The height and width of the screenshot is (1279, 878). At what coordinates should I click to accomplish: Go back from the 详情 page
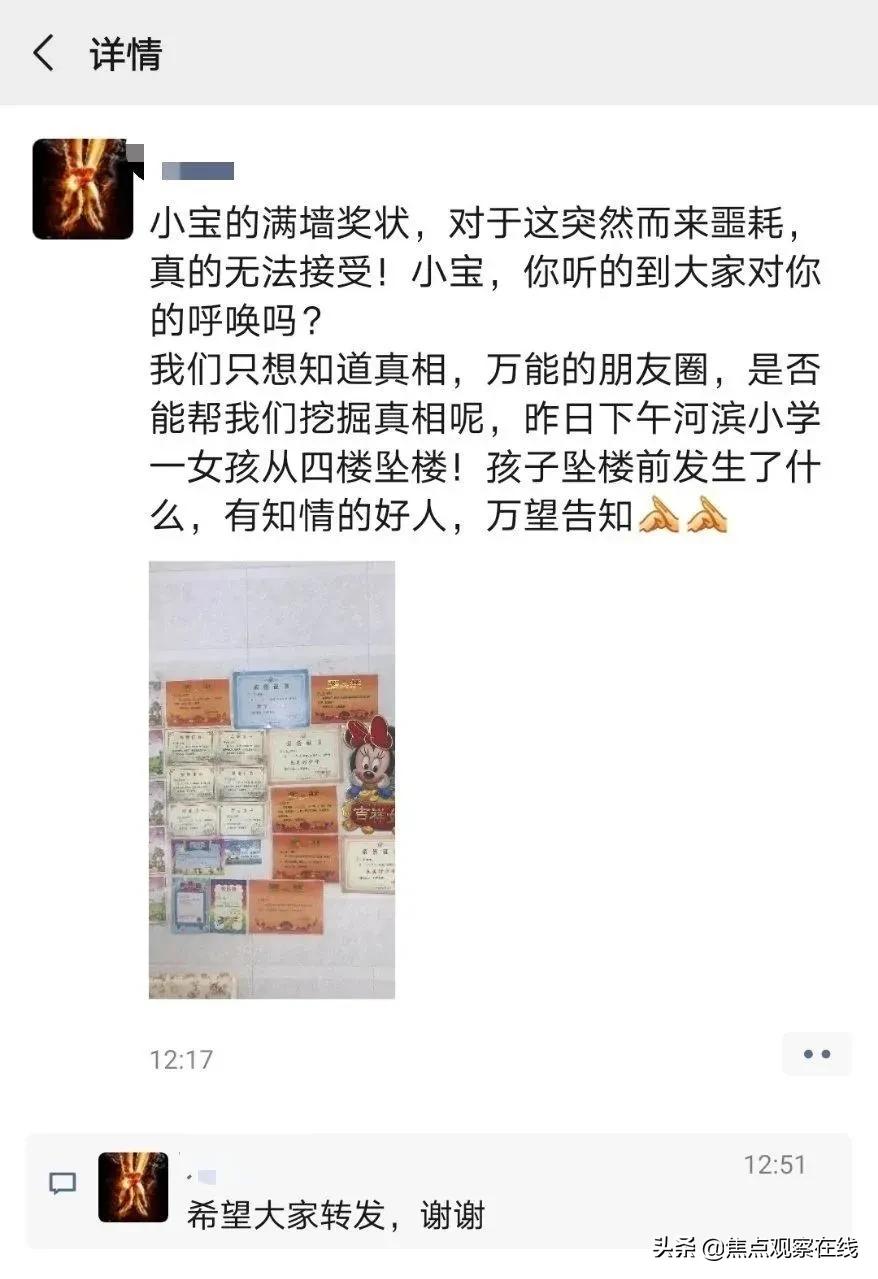(x=44, y=53)
